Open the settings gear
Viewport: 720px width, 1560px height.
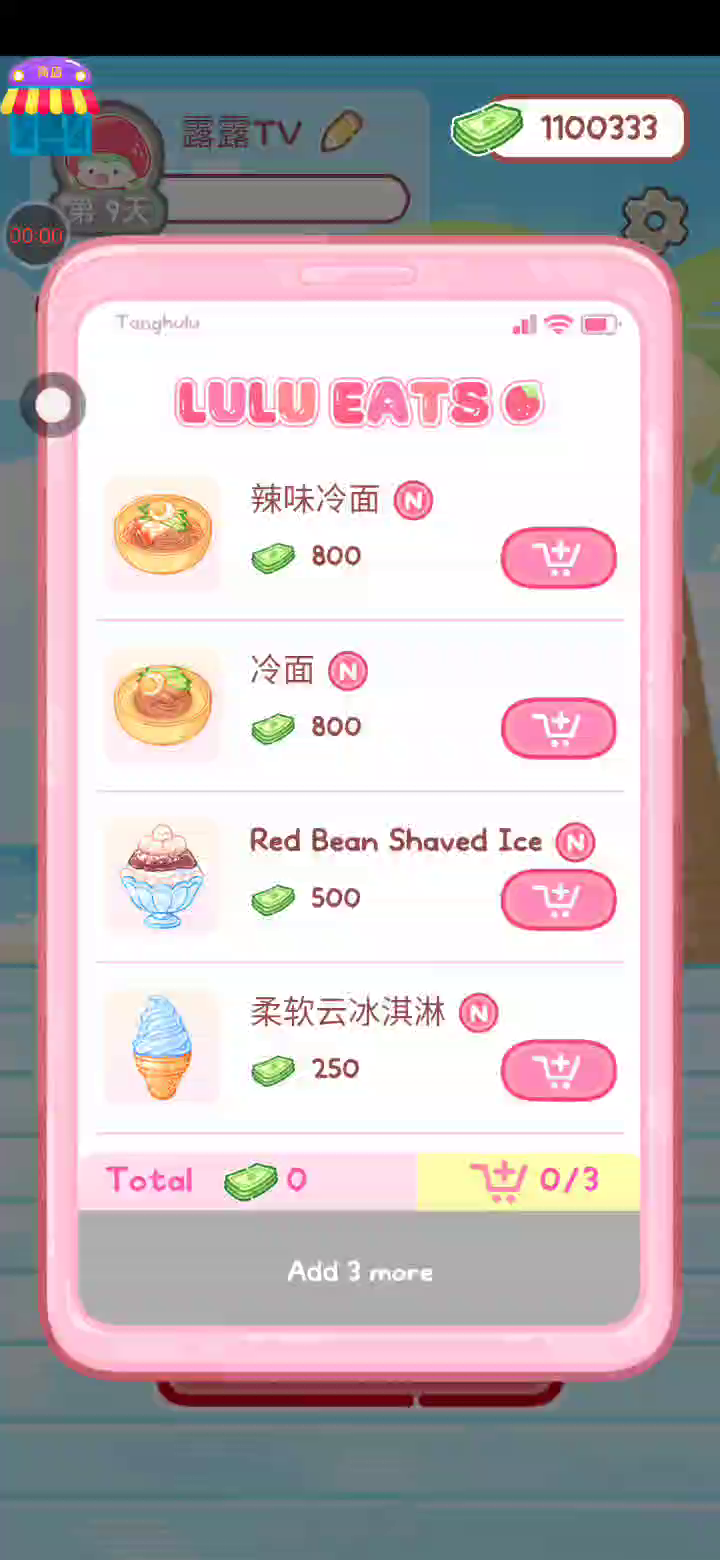(x=655, y=219)
